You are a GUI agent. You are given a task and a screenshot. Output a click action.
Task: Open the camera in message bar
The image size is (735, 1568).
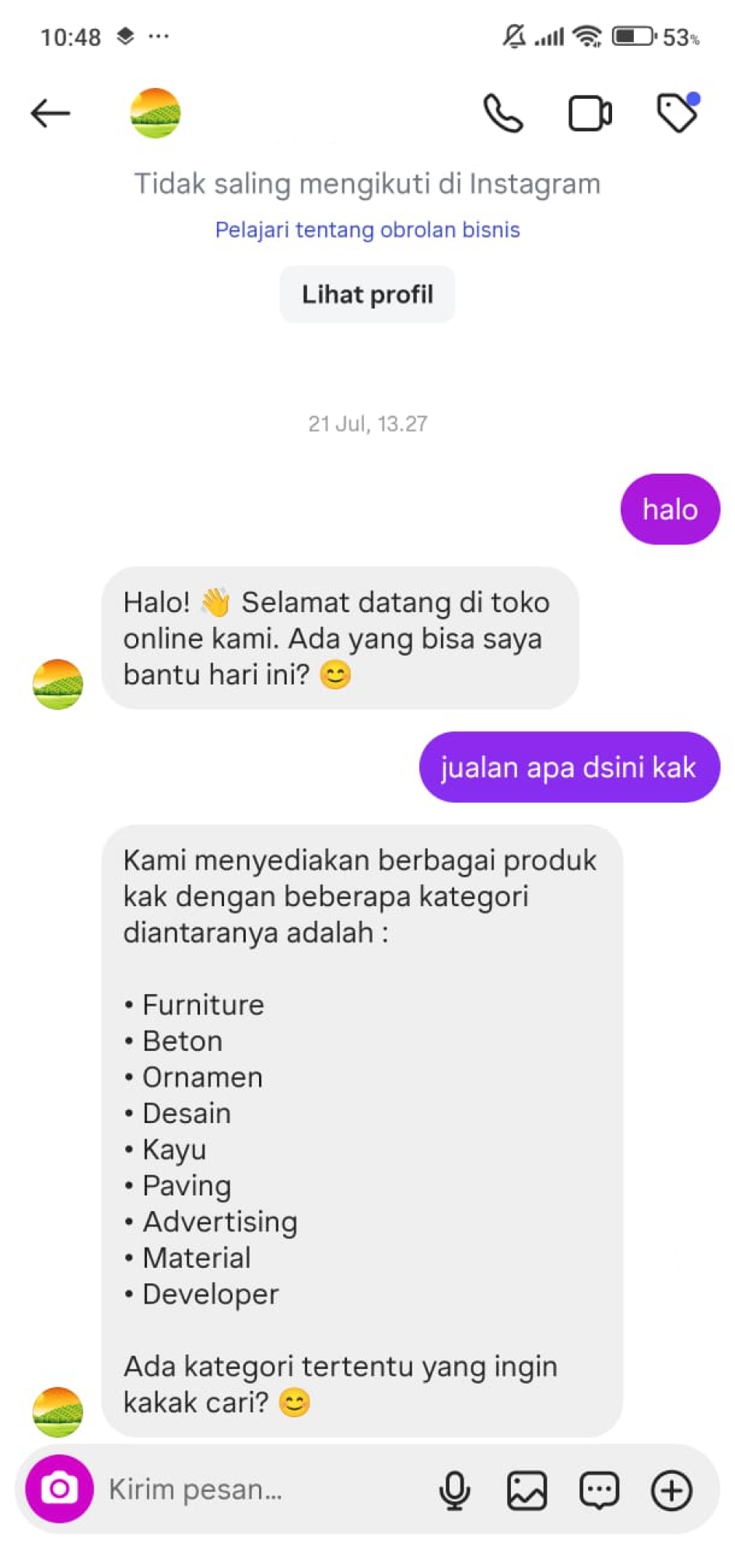[x=60, y=1489]
